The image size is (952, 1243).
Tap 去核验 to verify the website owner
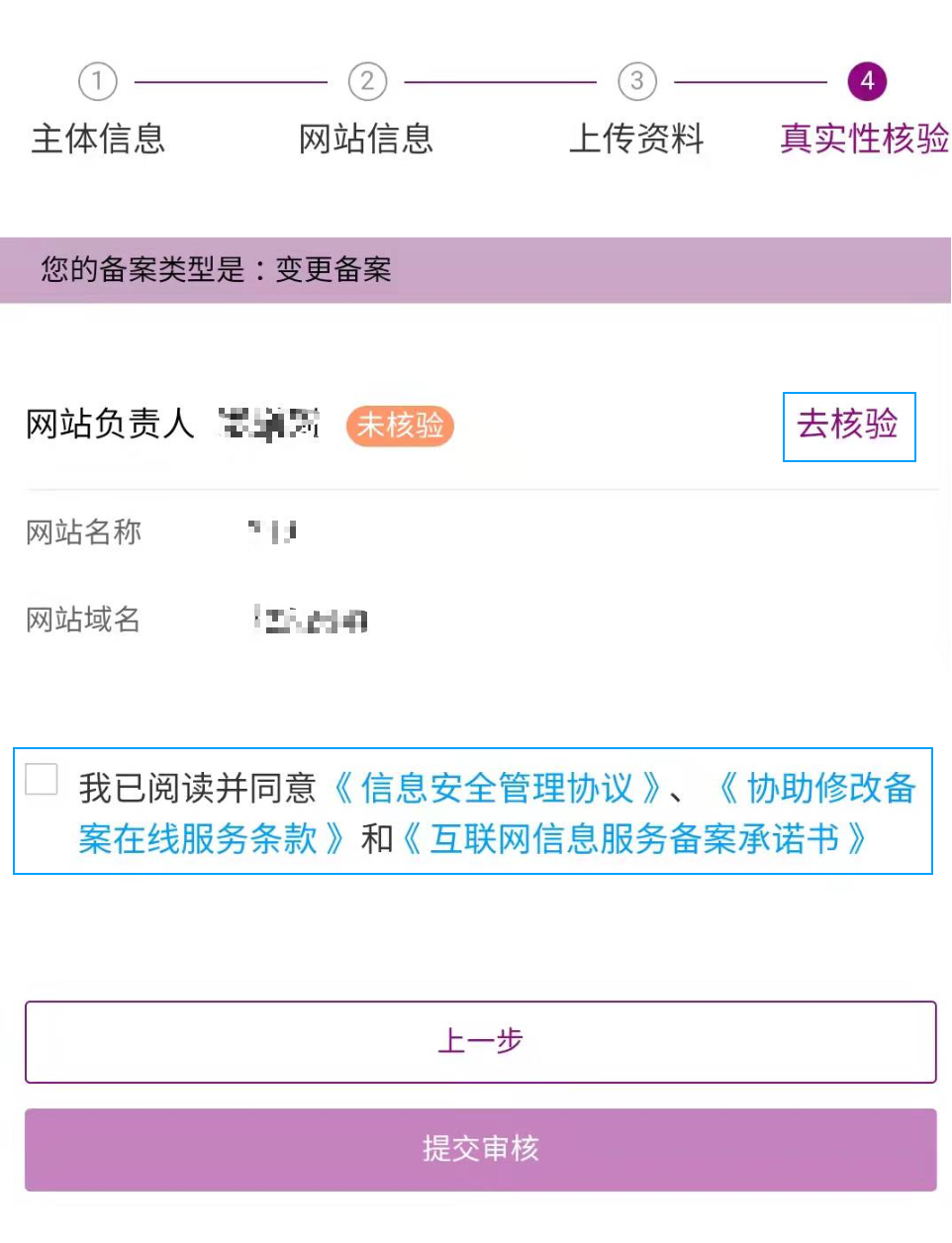[x=848, y=426]
